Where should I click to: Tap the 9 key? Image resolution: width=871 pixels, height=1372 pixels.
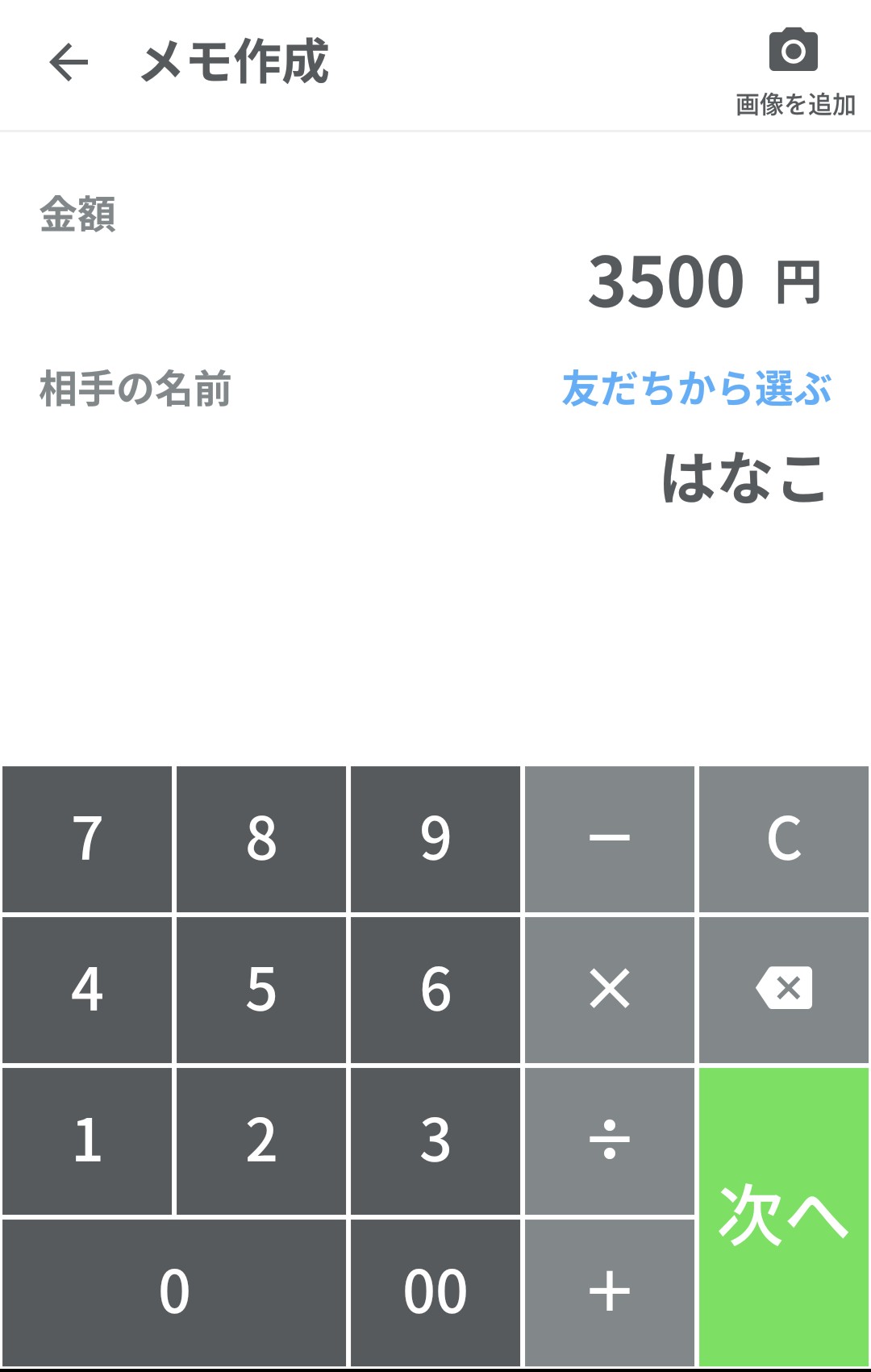pyautogui.click(x=435, y=839)
